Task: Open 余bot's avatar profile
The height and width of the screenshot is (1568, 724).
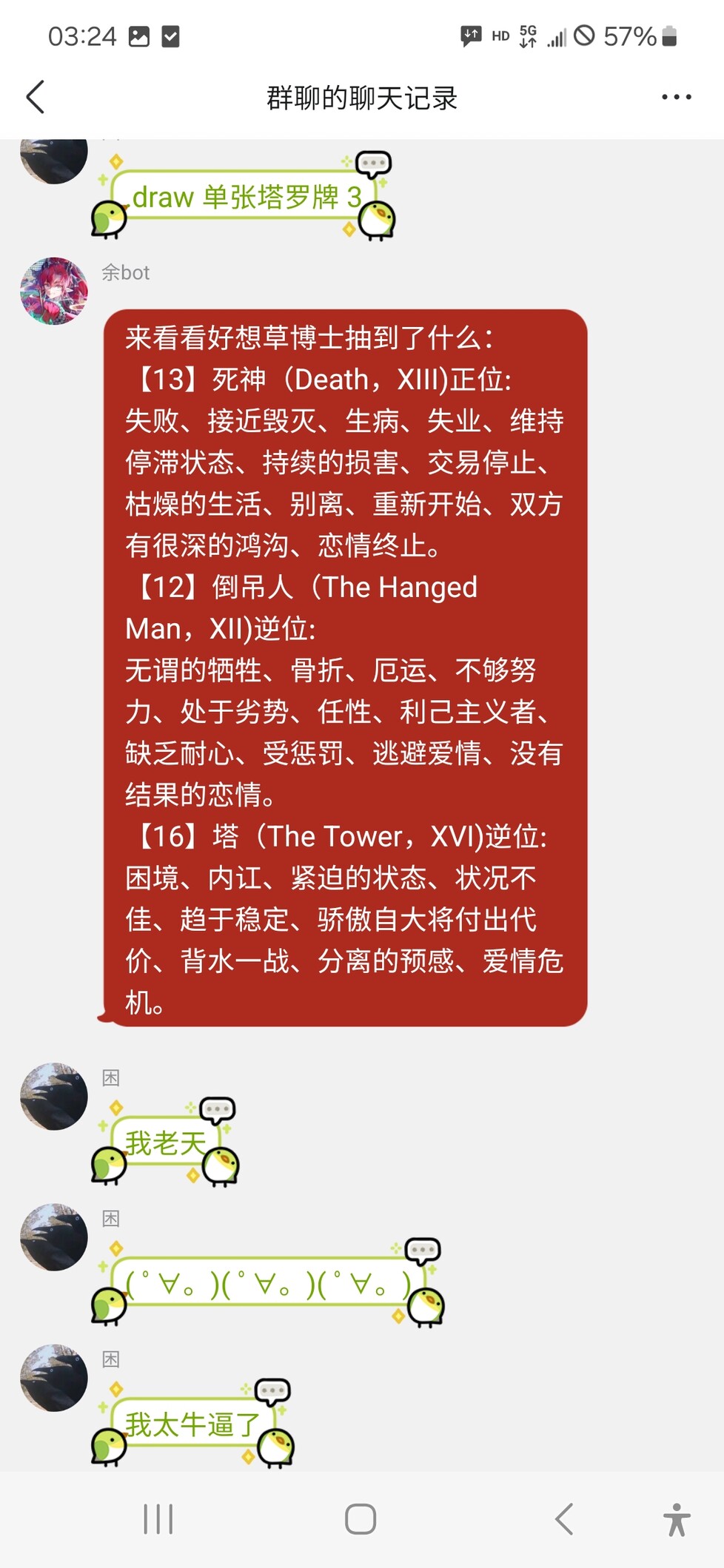Action: pos(54,291)
